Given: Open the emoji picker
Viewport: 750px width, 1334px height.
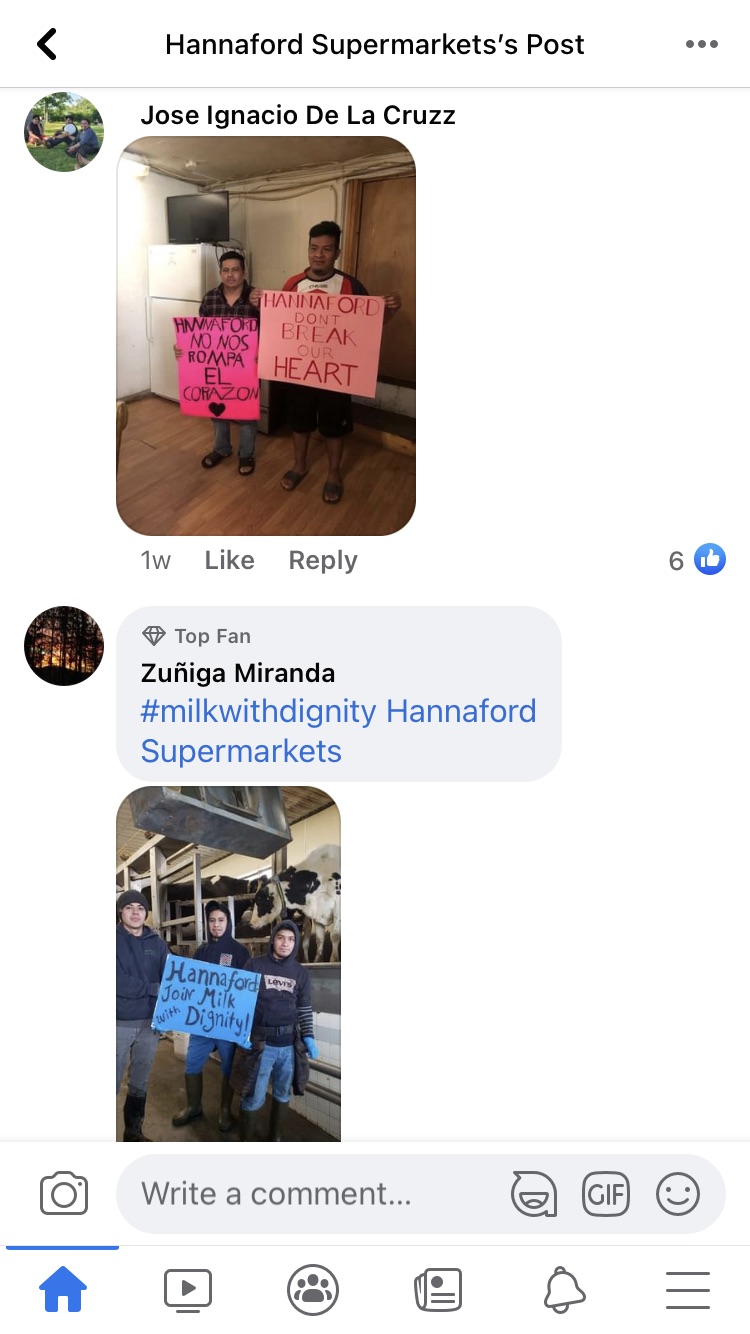Looking at the screenshot, I should pyautogui.click(x=678, y=1194).
